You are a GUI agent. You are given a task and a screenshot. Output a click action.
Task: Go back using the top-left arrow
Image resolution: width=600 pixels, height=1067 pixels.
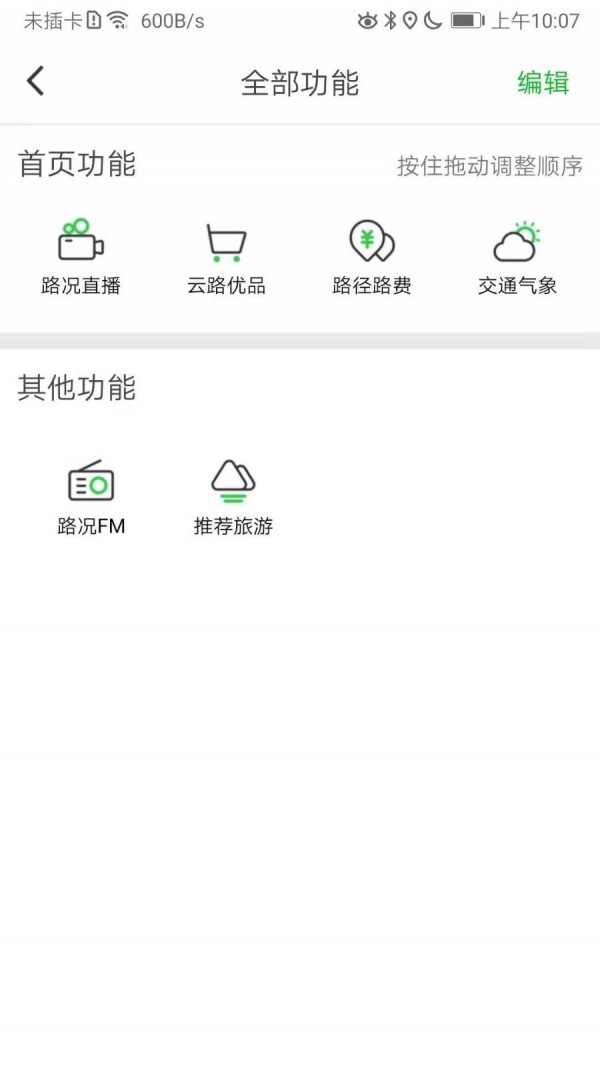[36, 81]
